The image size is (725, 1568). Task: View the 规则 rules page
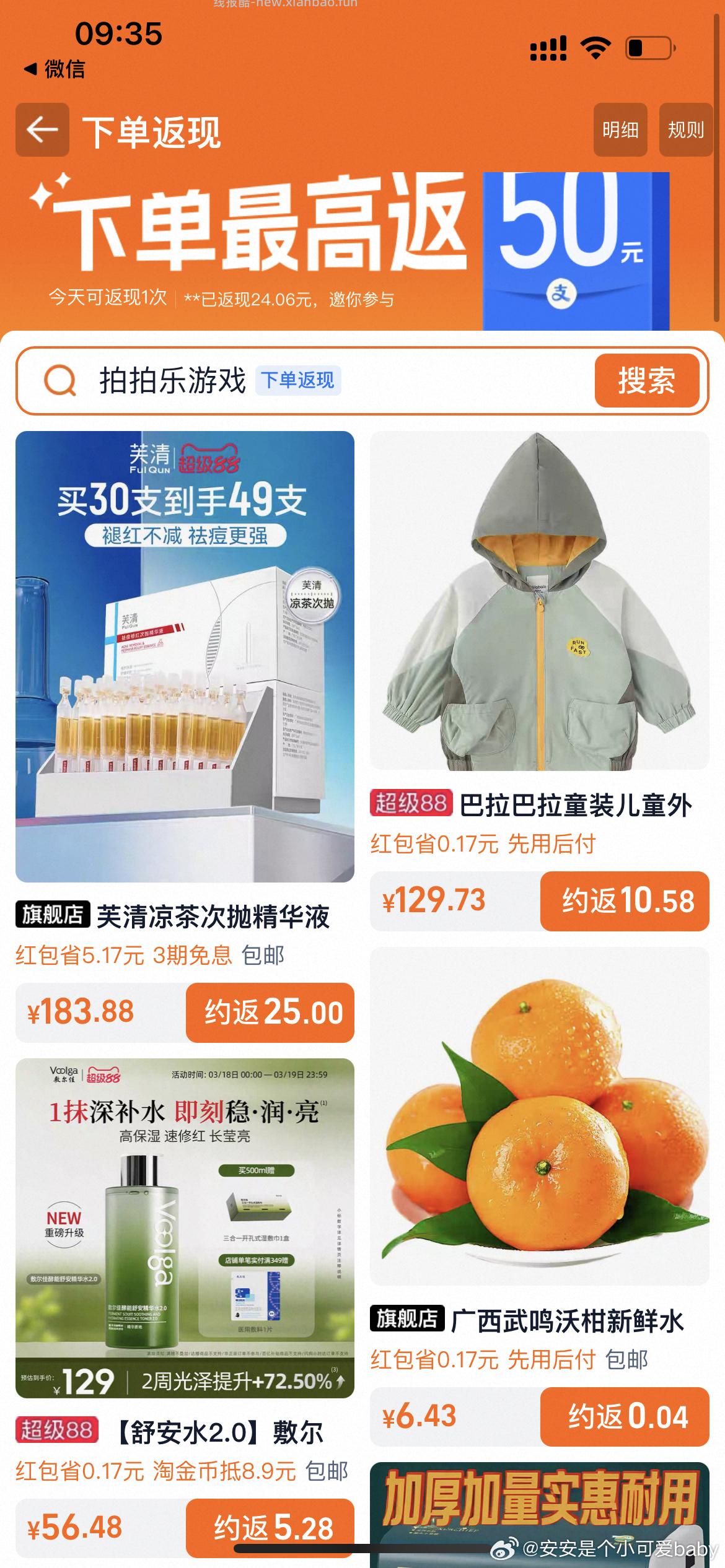[x=685, y=130]
